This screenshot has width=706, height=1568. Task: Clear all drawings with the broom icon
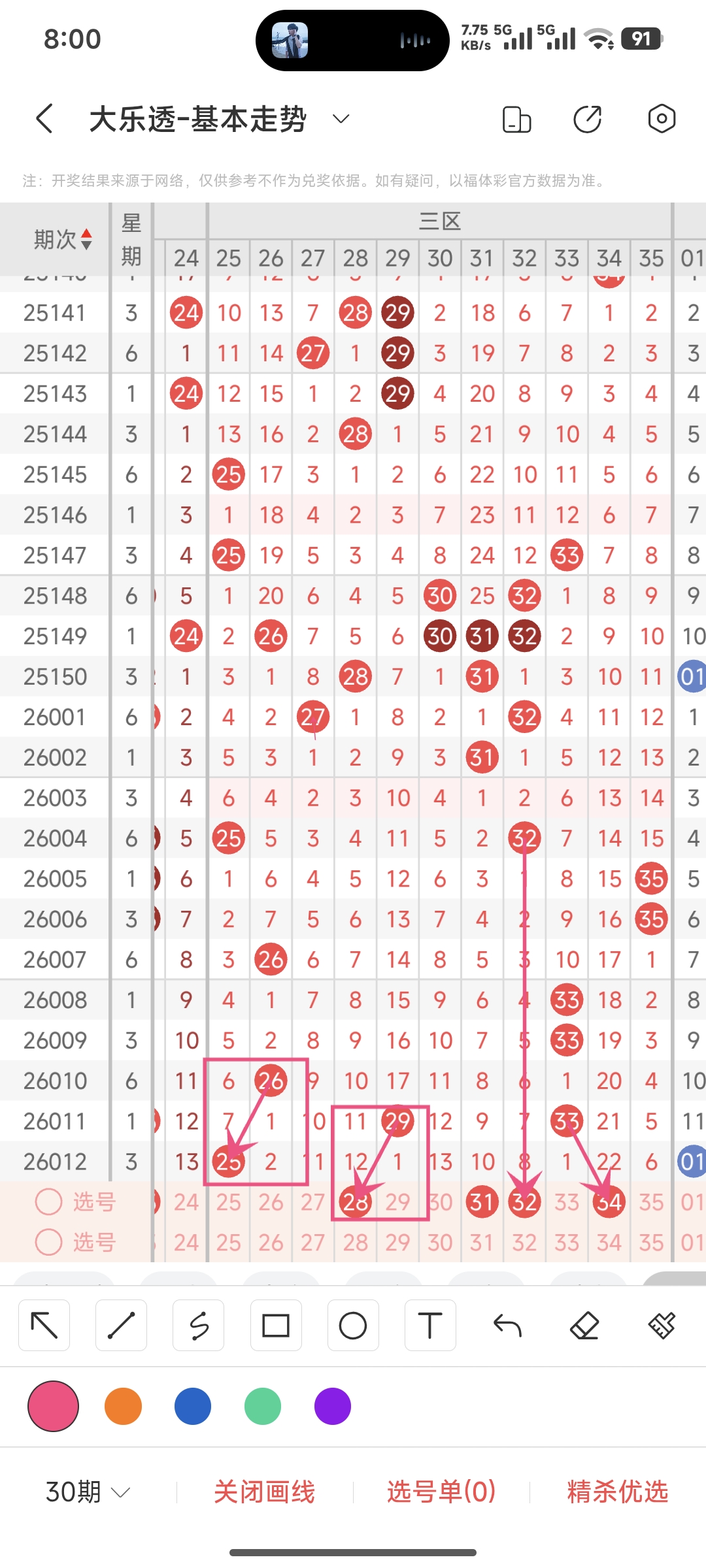click(x=662, y=1326)
